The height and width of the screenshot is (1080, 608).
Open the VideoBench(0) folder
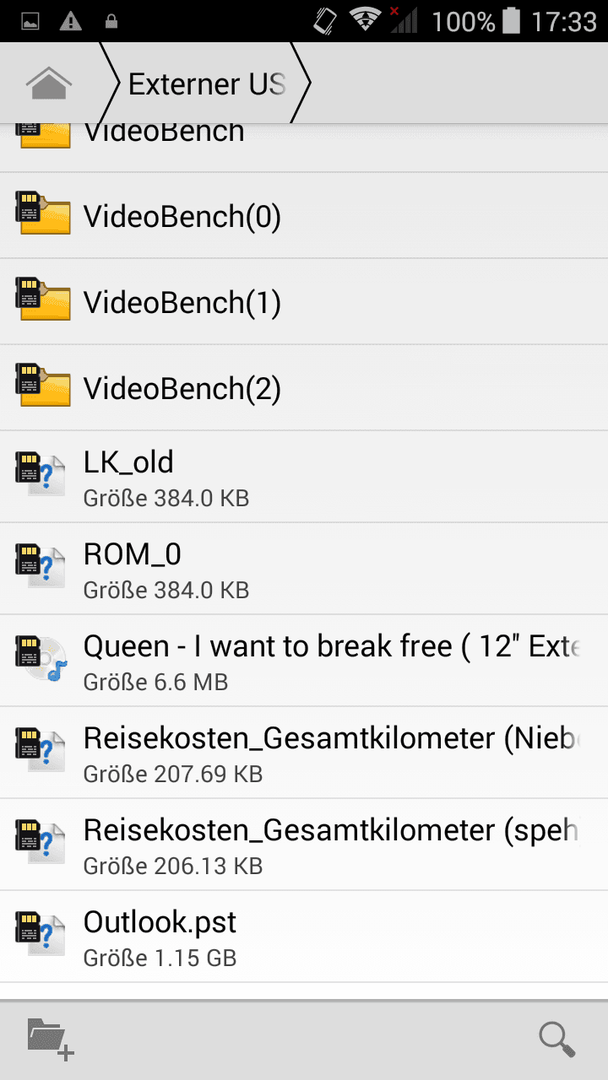(x=304, y=216)
